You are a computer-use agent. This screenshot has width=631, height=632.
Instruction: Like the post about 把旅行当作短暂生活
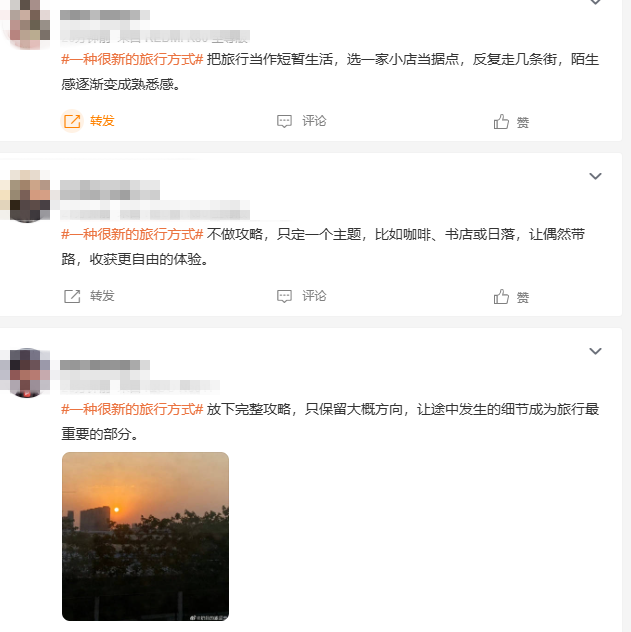[511, 122]
